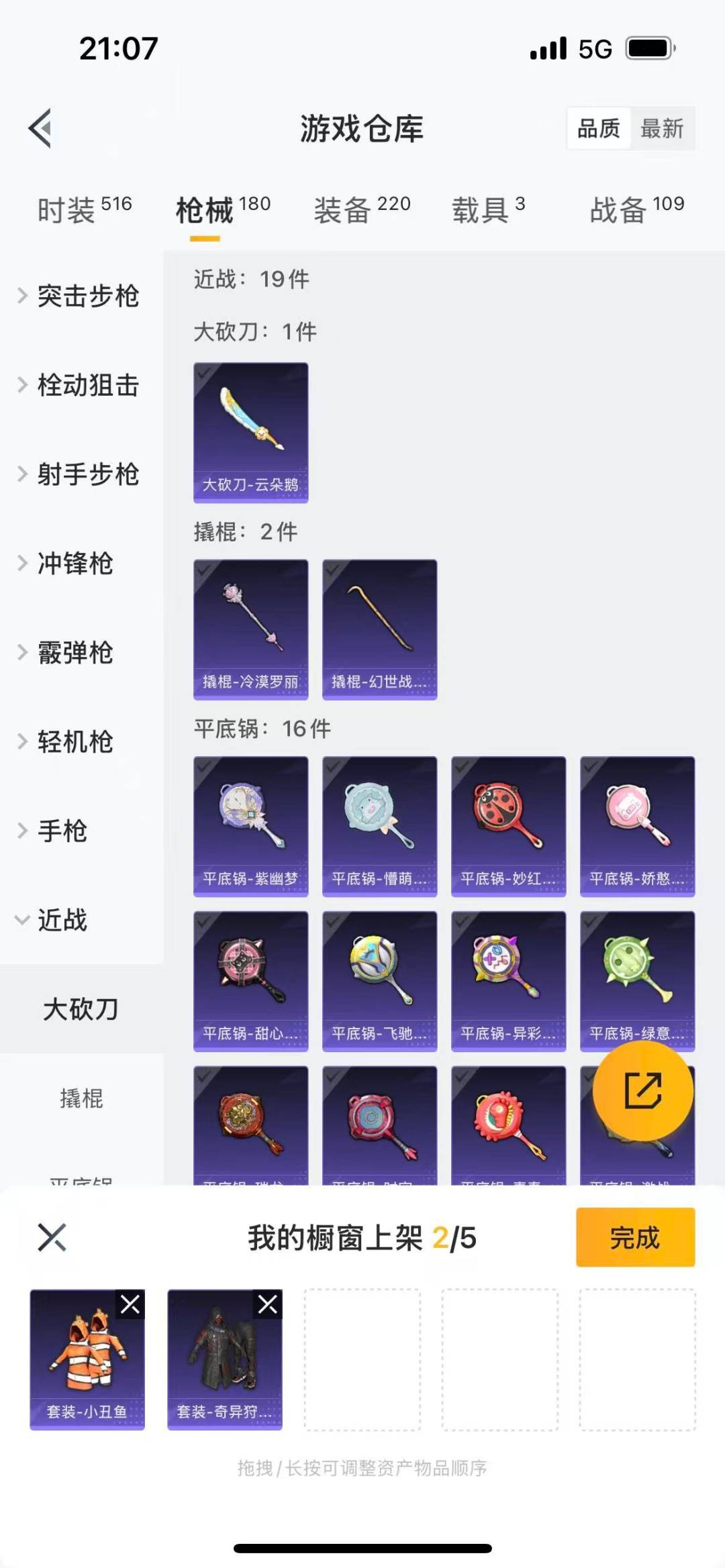This screenshot has height=1568, width=725.
Task: Select the 大砍刀-云朵鹅 item
Action: (250, 432)
